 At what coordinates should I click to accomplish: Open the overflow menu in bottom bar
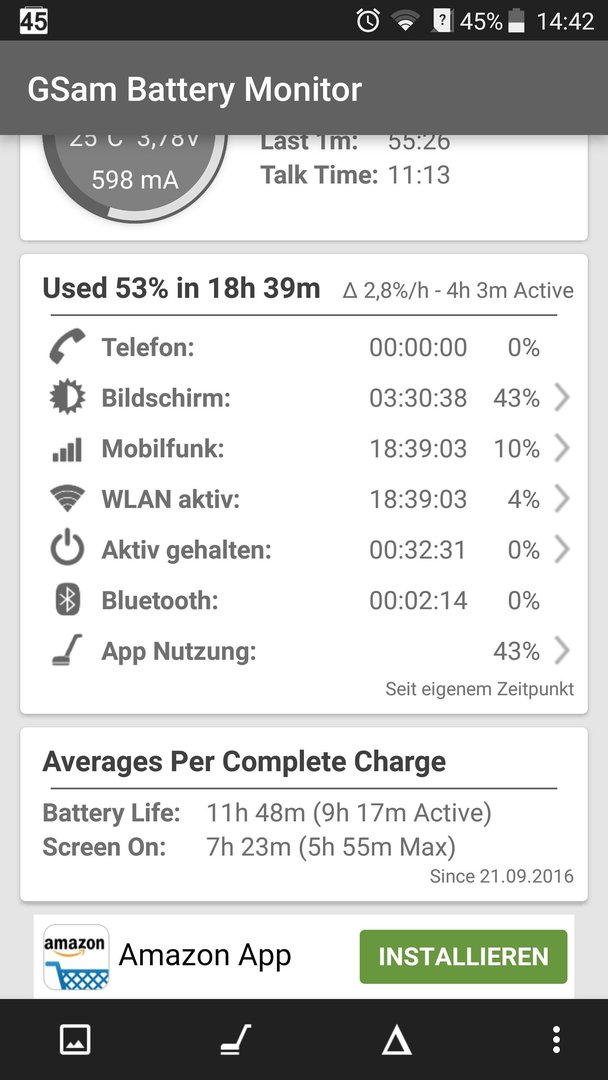pos(556,1039)
